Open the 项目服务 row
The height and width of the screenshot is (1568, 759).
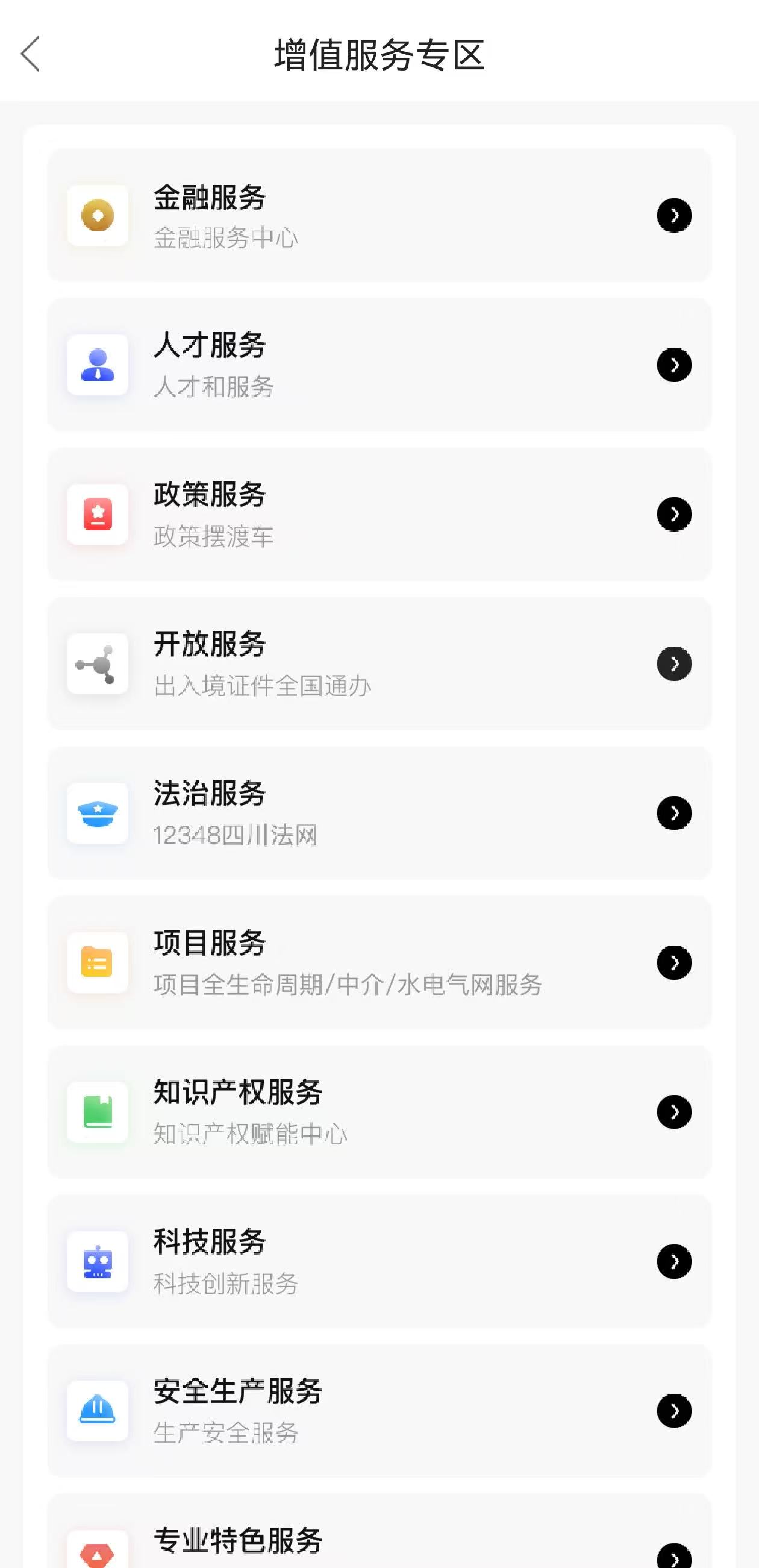click(379, 962)
